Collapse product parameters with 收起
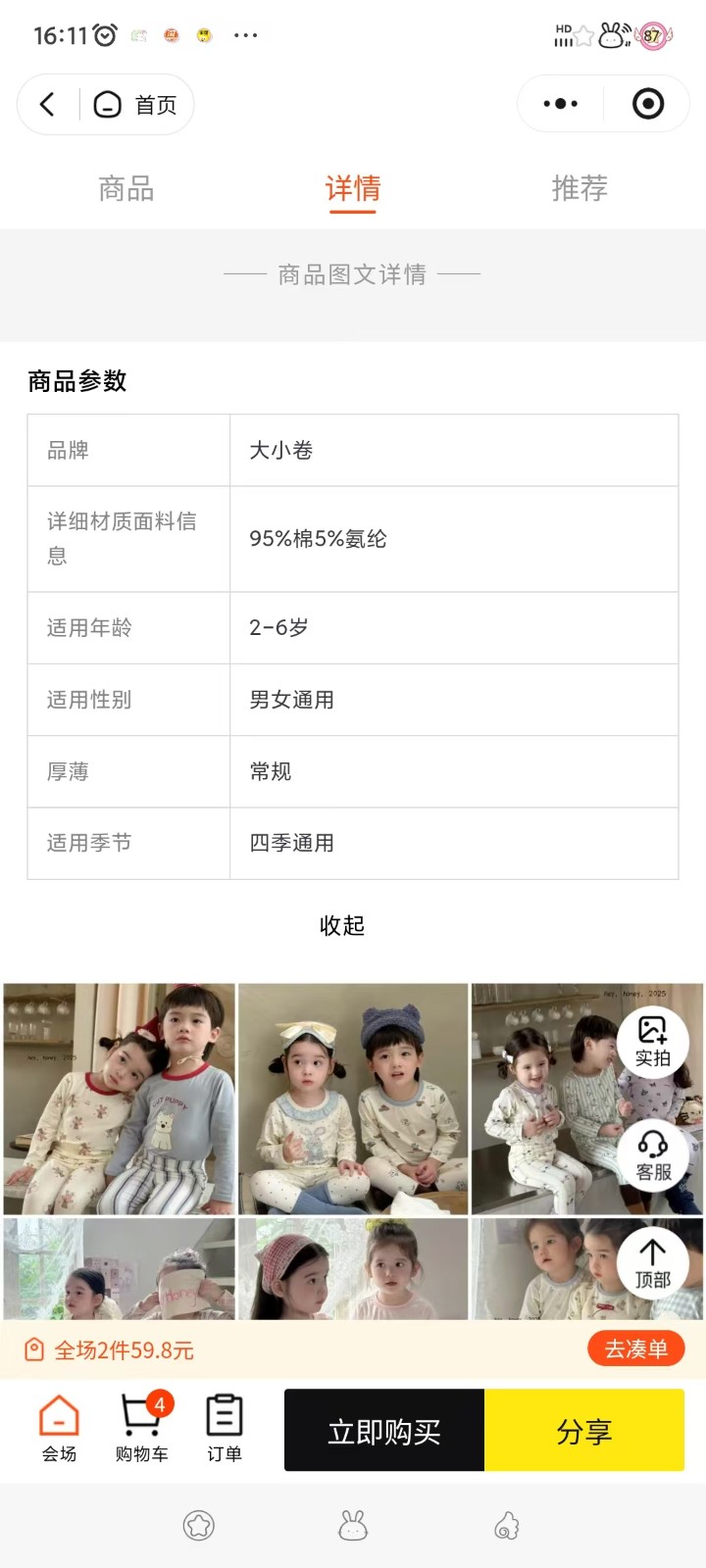This screenshot has width=706, height=1568. (342, 925)
